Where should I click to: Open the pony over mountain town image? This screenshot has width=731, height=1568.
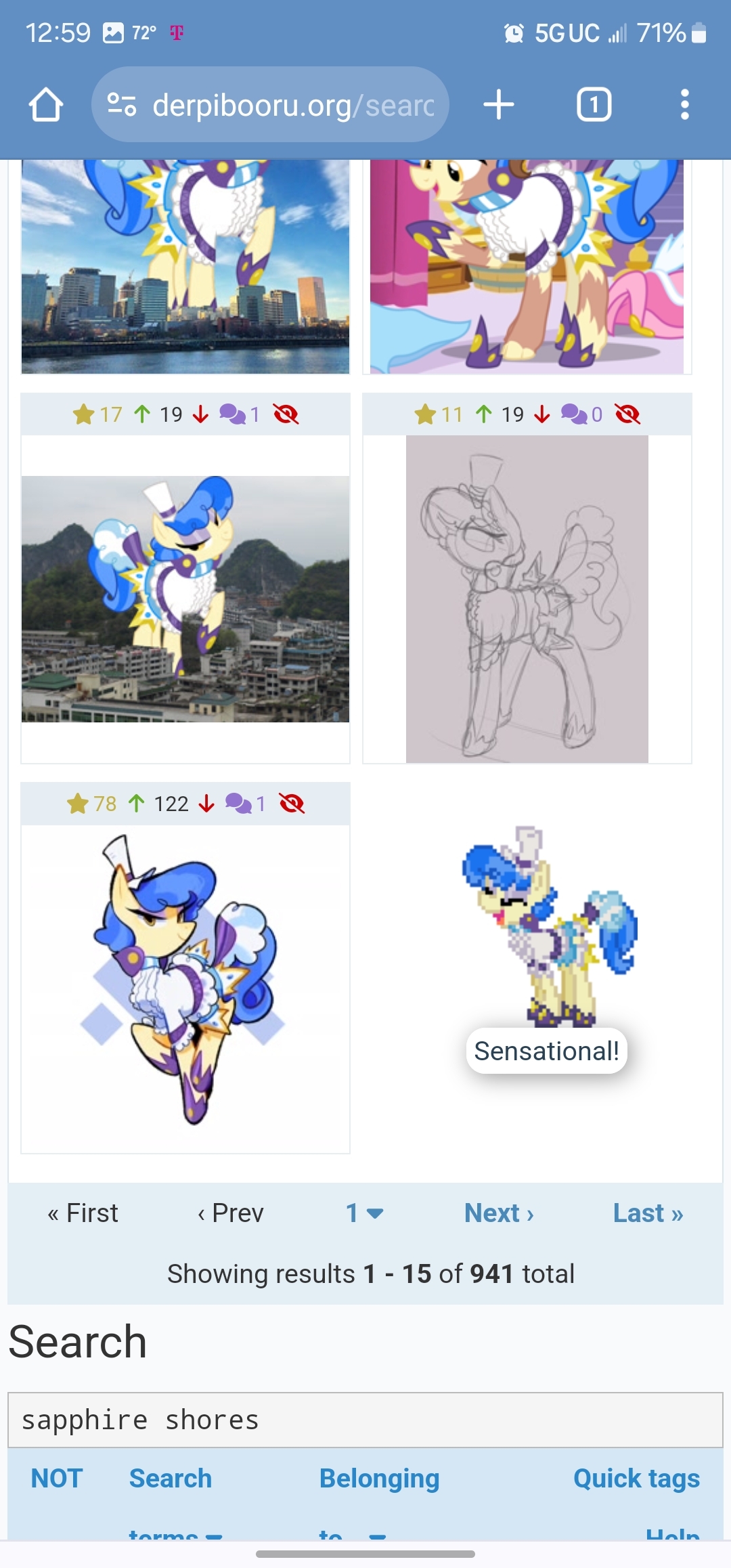click(185, 599)
